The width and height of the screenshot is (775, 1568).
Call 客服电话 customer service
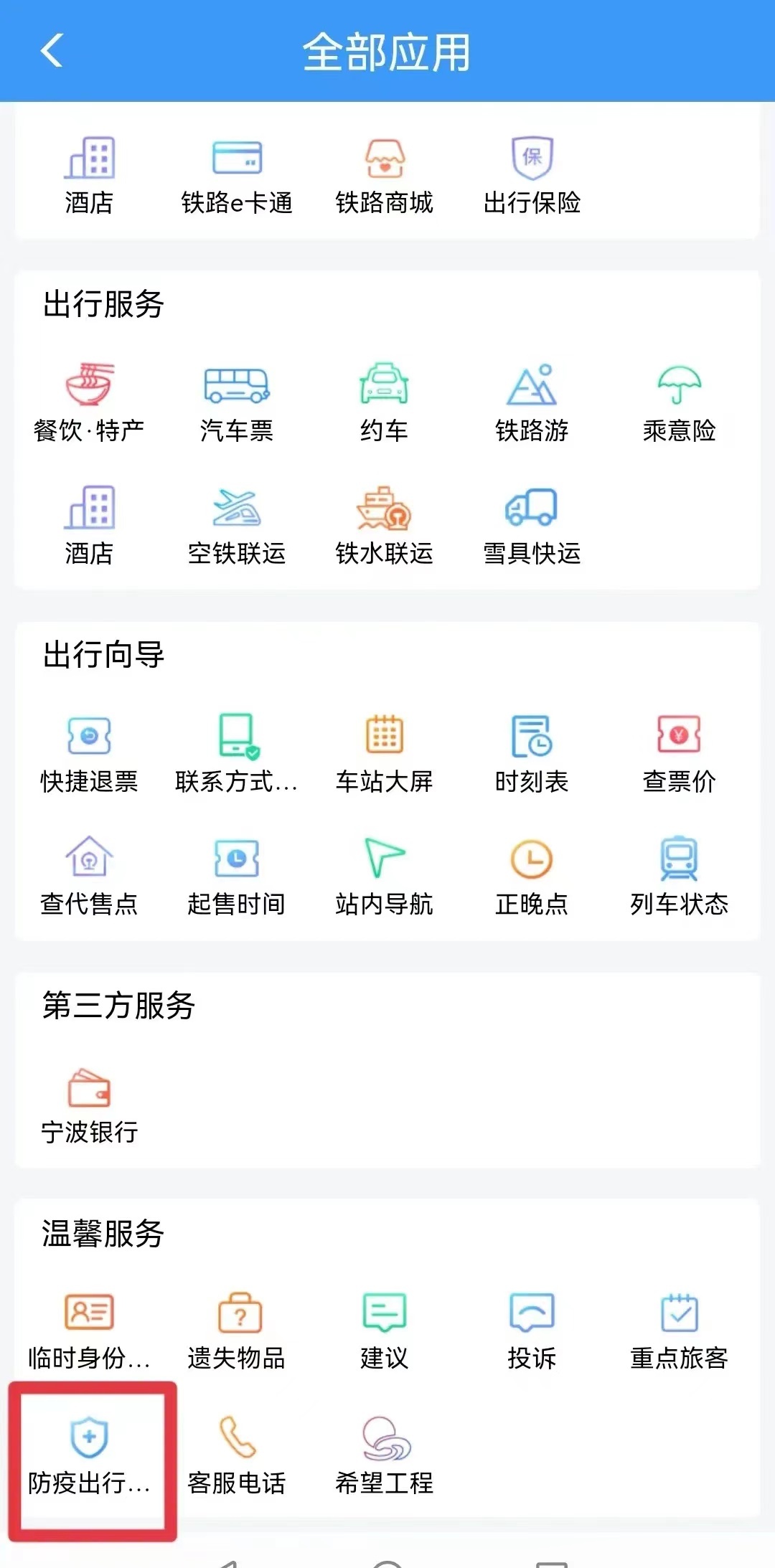click(237, 1456)
